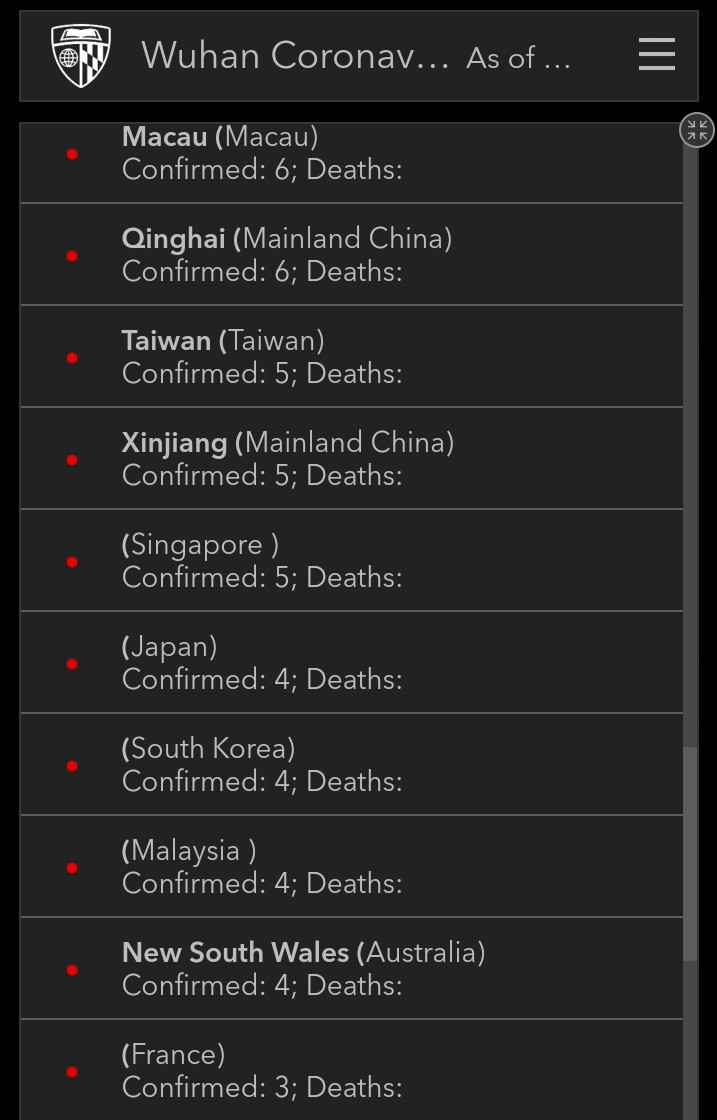Image resolution: width=717 pixels, height=1120 pixels.
Task: Select the France entry
Action: [350, 1070]
